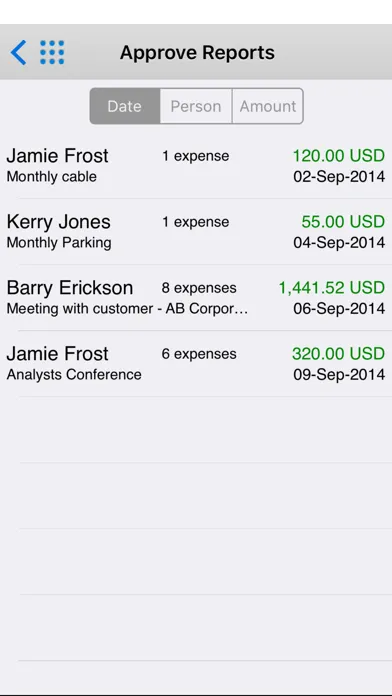Sort the reports by Amount
The width and height of the screenshot is (392, 696).
click(x=268, y=106)
